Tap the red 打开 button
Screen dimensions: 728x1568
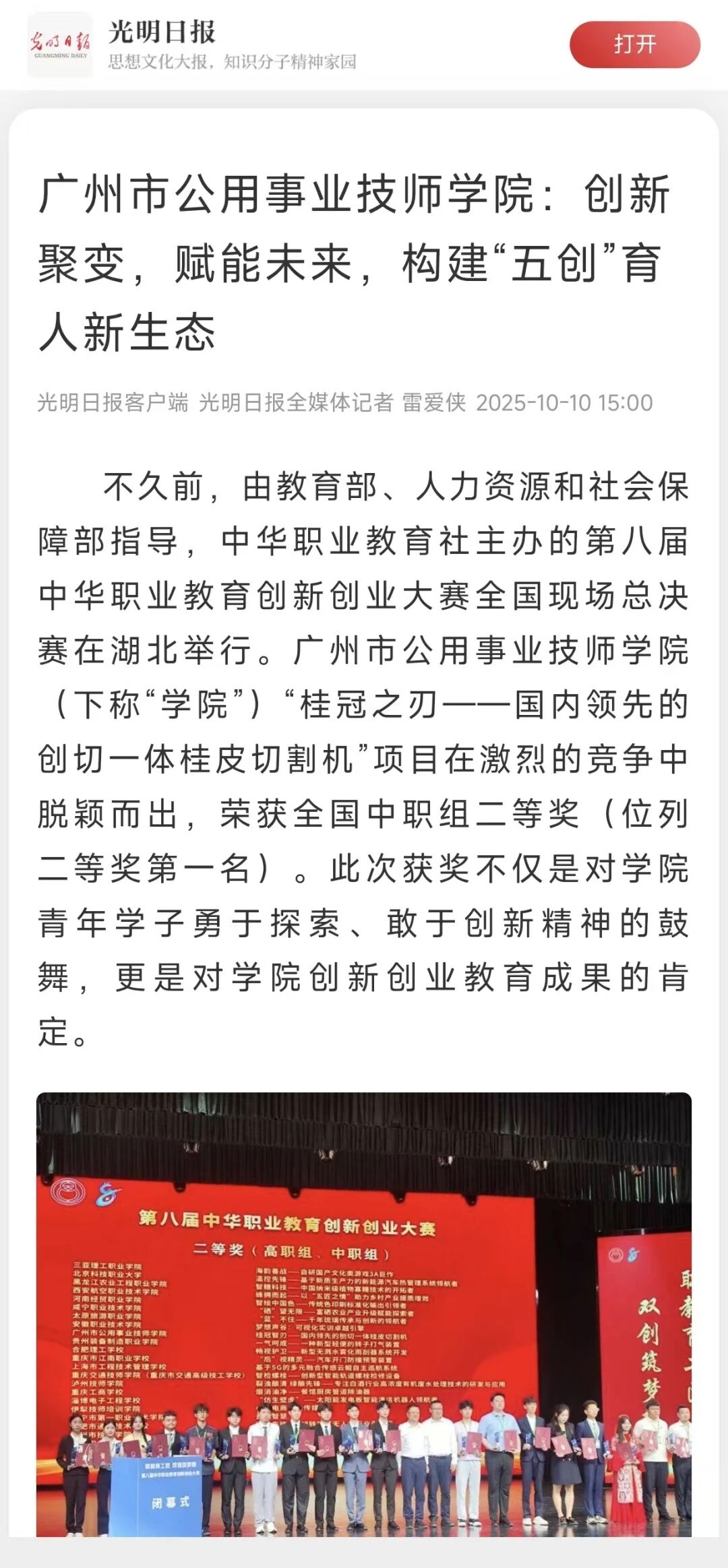[x=634, y=45]
